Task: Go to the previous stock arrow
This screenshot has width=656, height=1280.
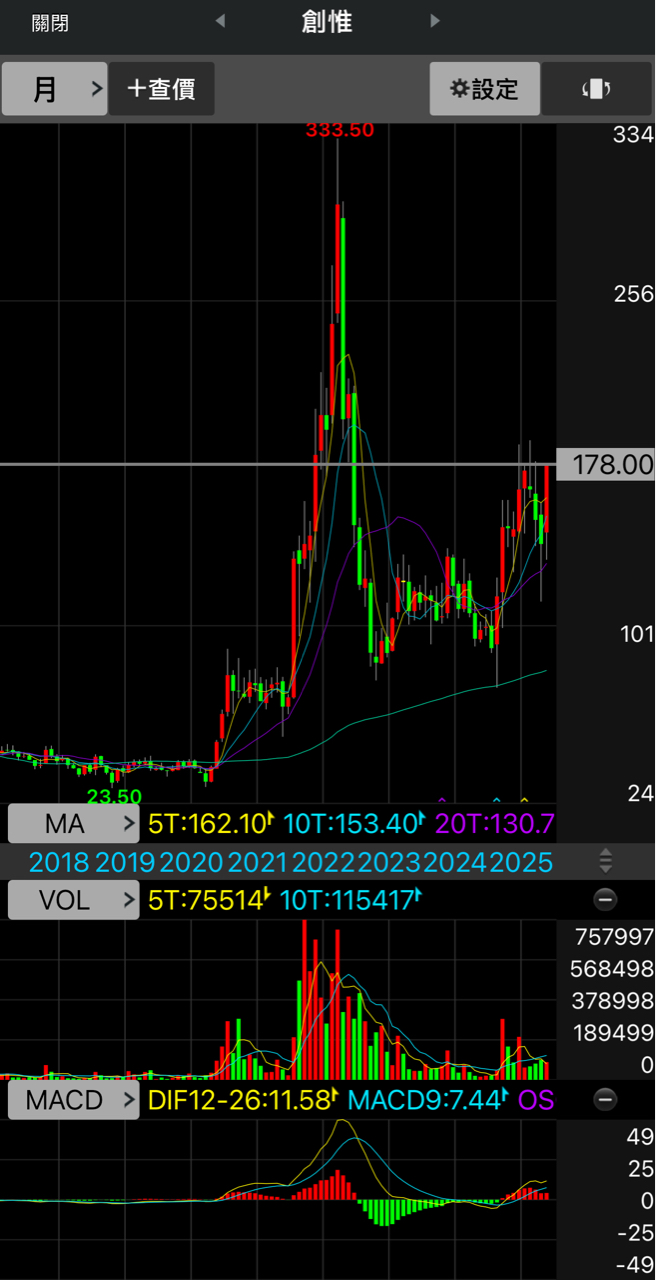Action: pos(220,21)
